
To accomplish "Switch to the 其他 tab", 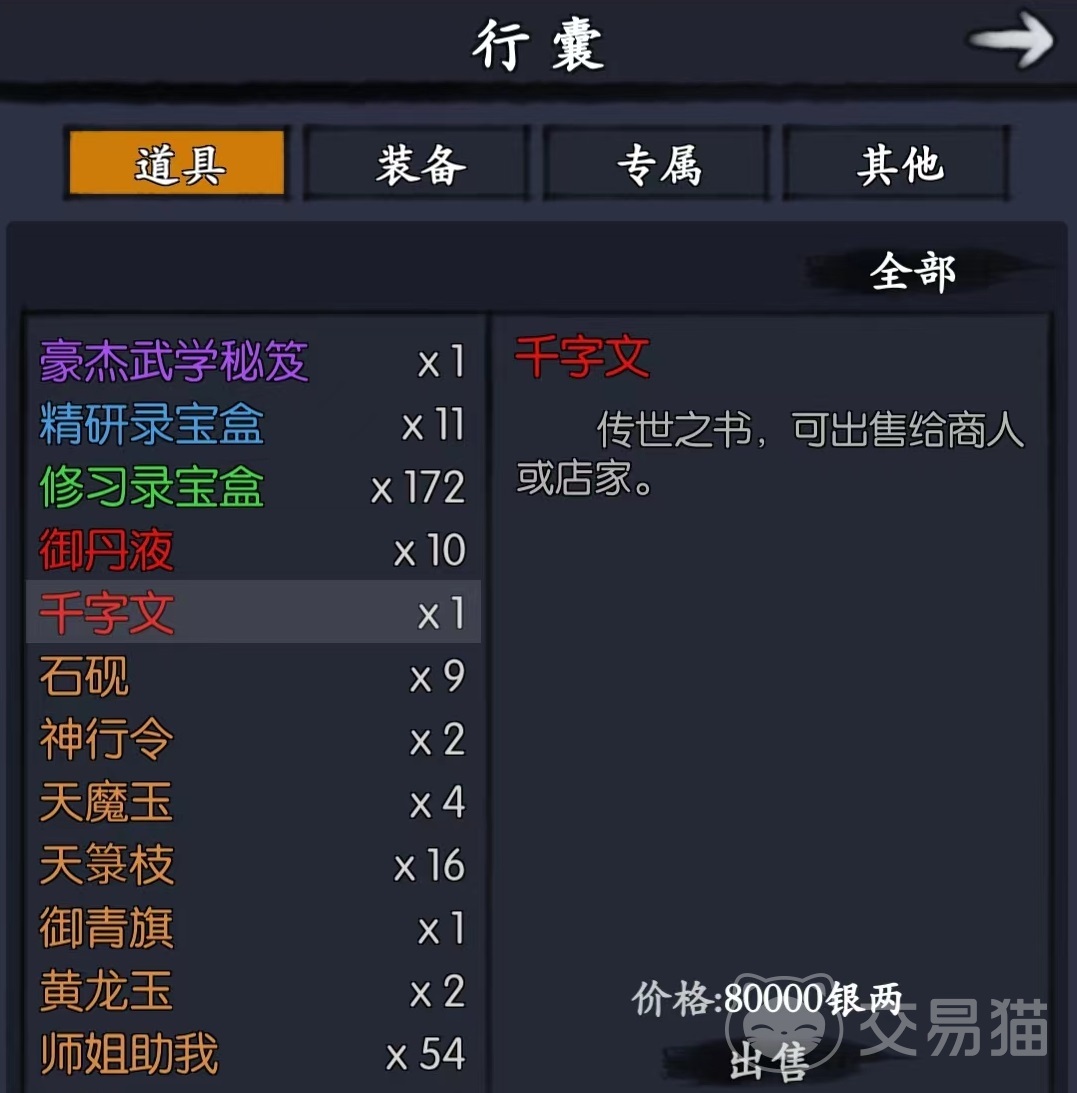I will point(897,164).
